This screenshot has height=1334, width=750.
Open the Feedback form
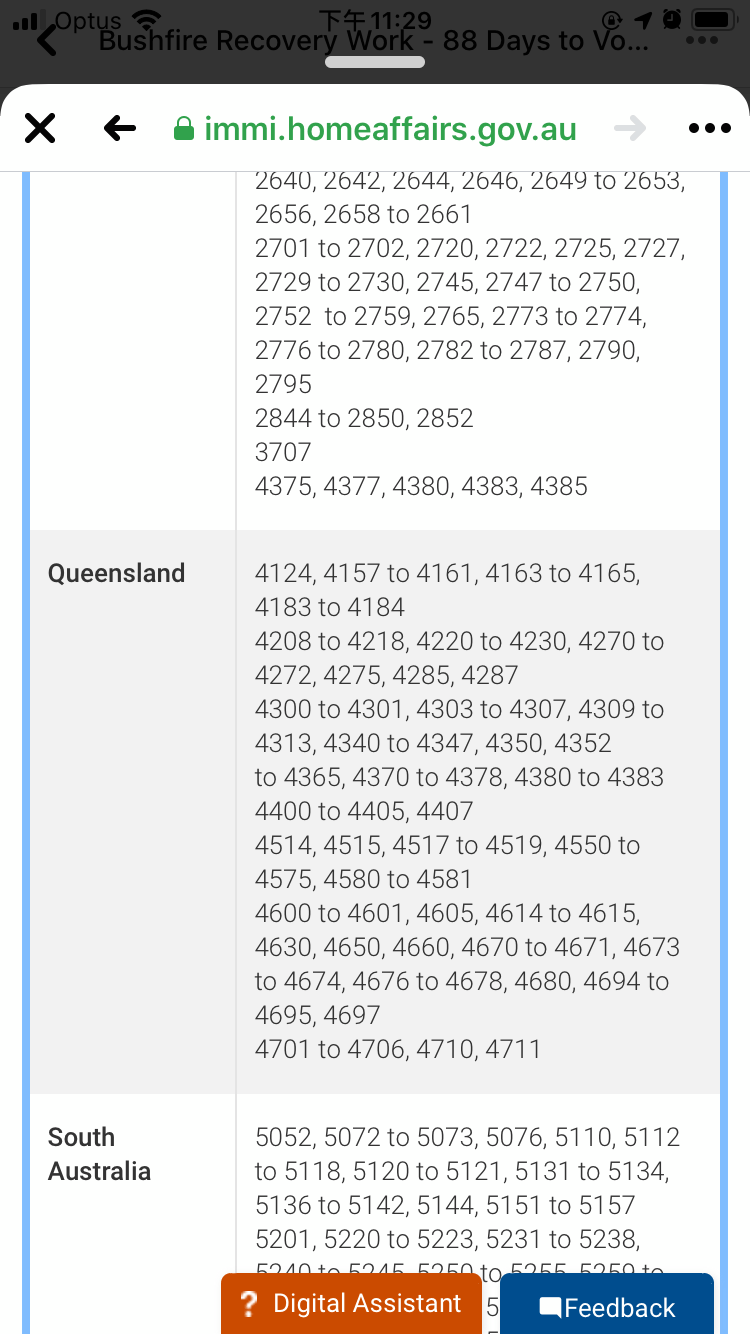tap(607, 1306)
